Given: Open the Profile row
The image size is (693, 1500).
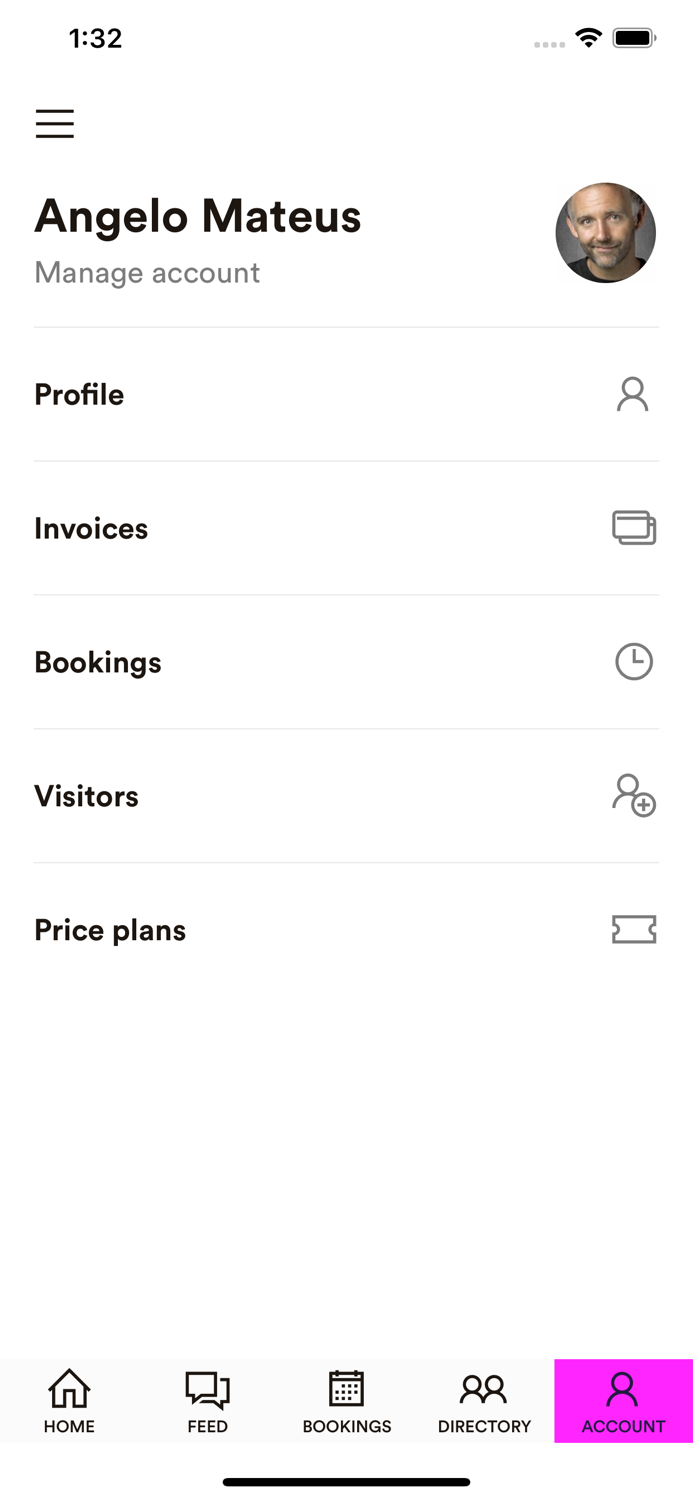Looking at the screenshot, I should click(346, 395).
